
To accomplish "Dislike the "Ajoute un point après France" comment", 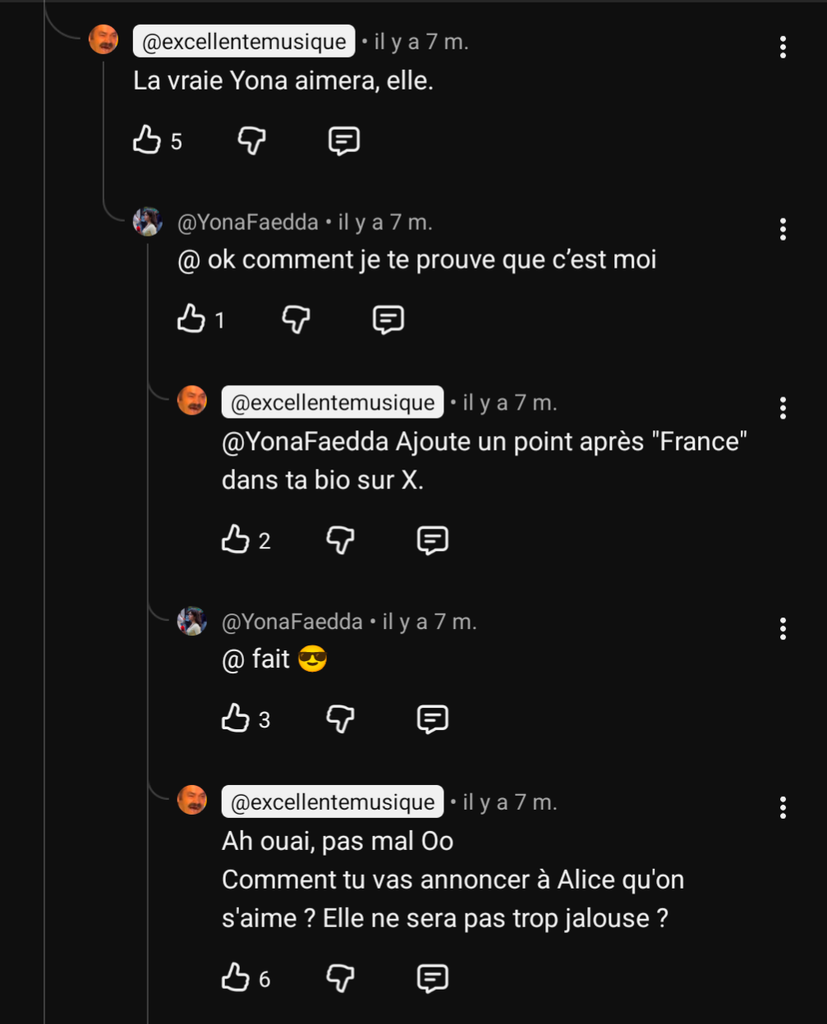I will (340, 540).
